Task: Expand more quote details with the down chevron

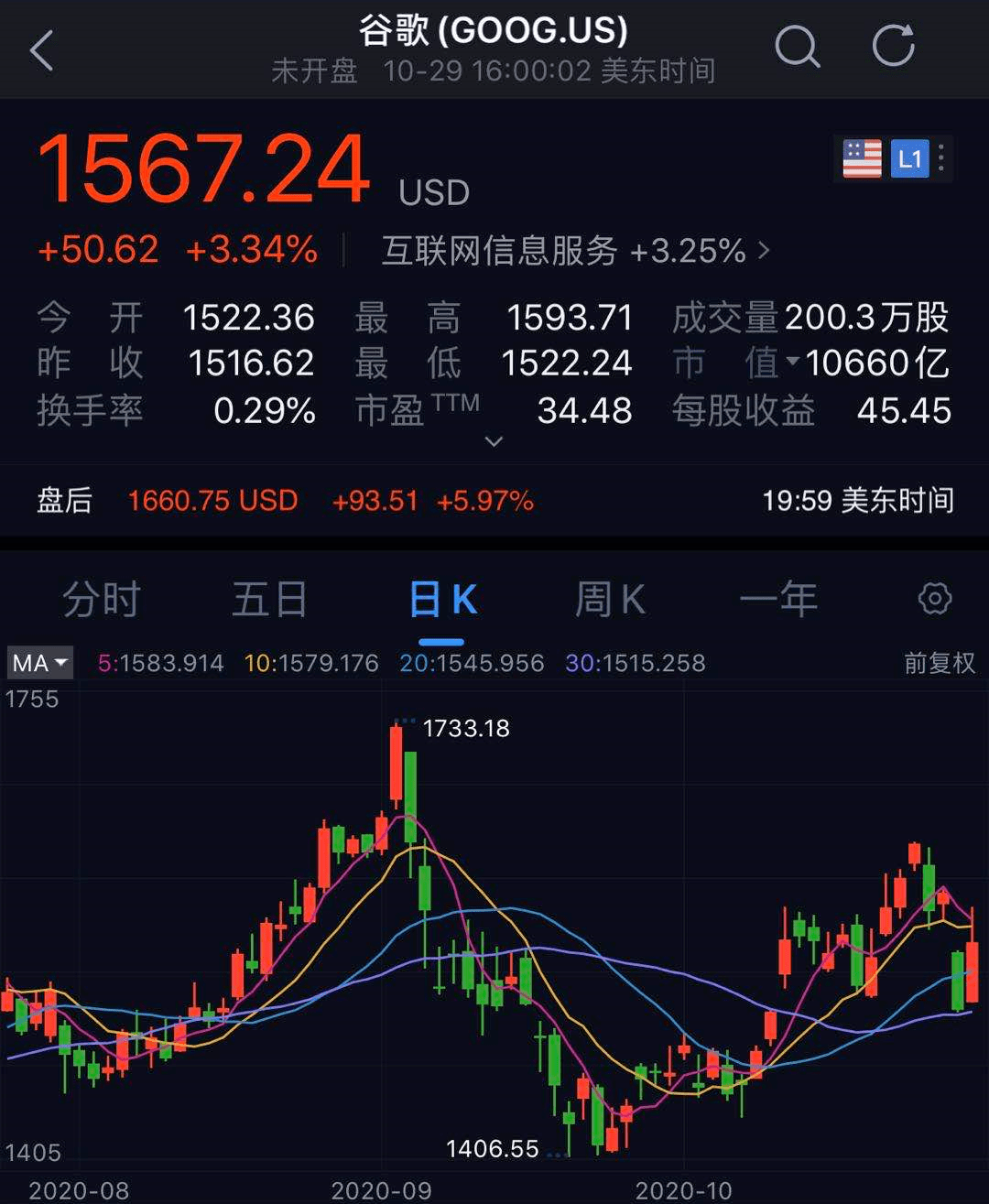Action: (494, 441)
